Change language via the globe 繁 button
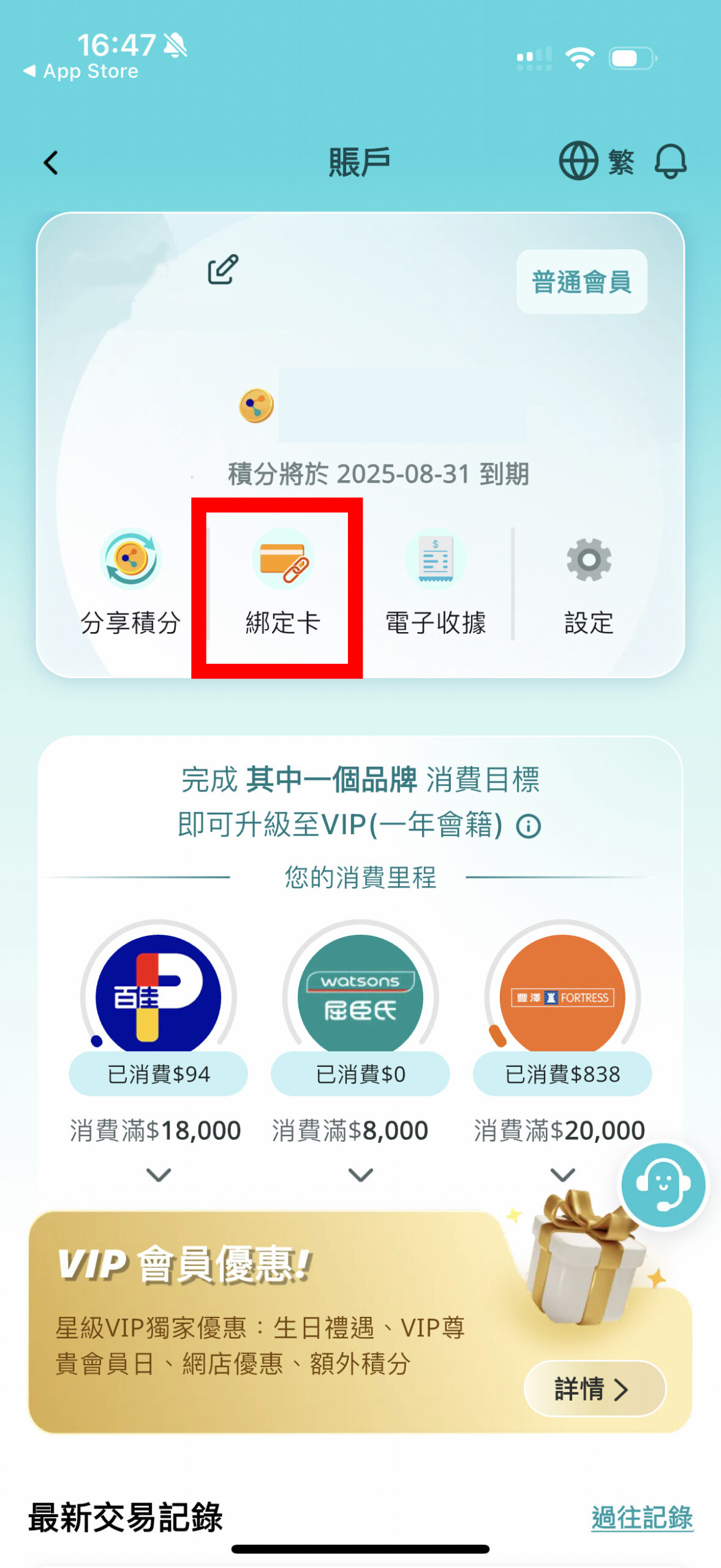The height and width of the screenshot is (1568, 721). [595, 162]
